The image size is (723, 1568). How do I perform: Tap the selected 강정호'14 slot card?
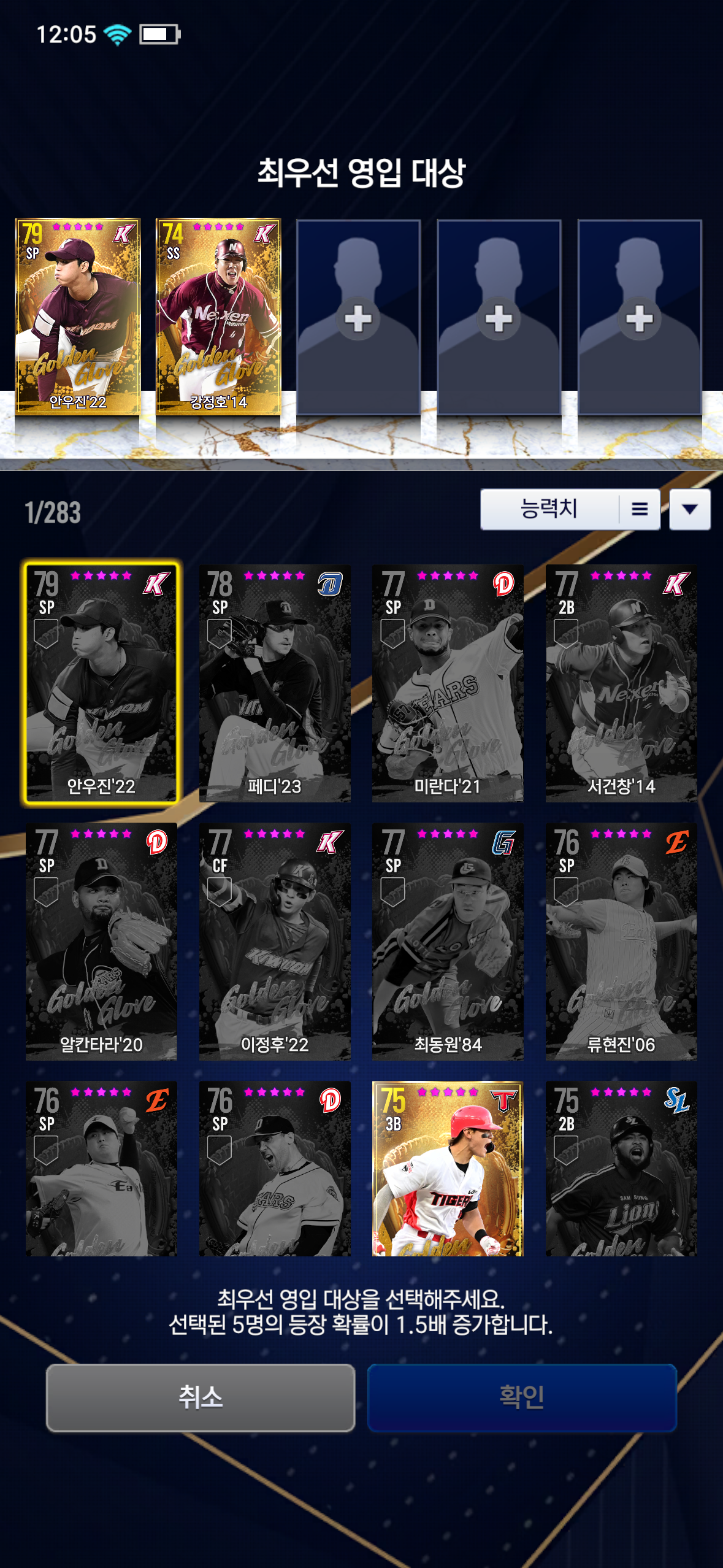(218, 317)
